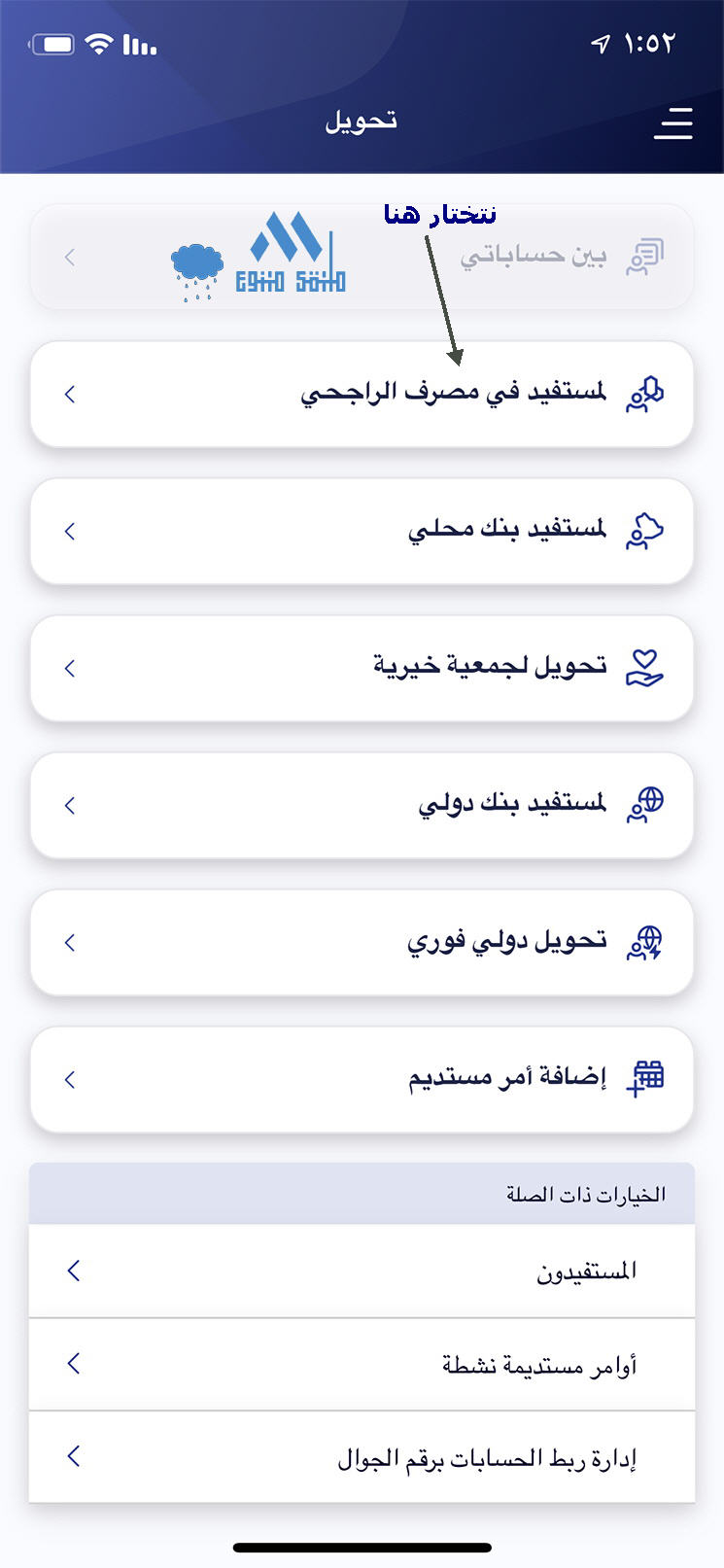Open تحويل دولي فوري
Image resolution: width=724 pixels, height=1568 pixels.
[x=362, y=942]
